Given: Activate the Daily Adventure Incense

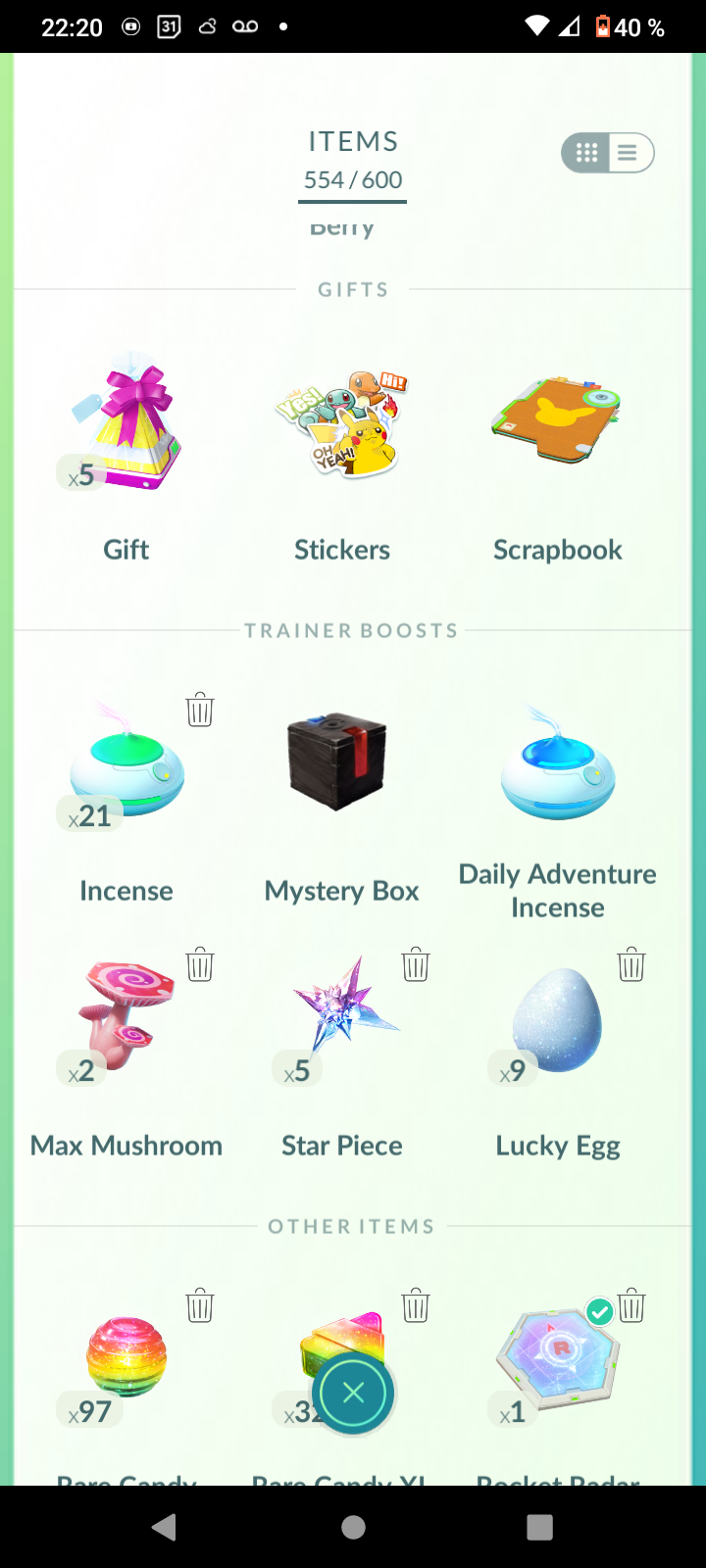Looking at the screenshot, I should (557, 769).
